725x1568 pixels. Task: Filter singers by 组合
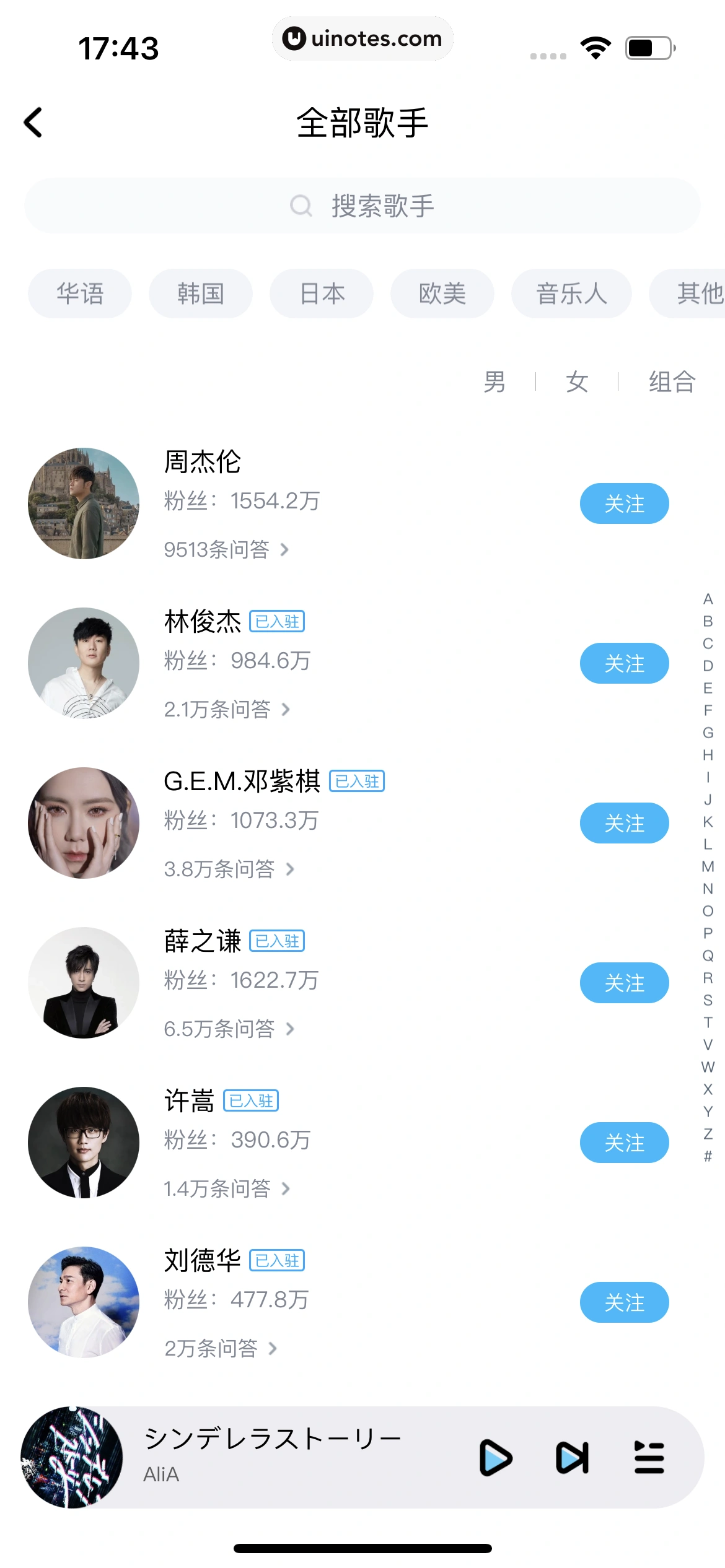[672, 381]
